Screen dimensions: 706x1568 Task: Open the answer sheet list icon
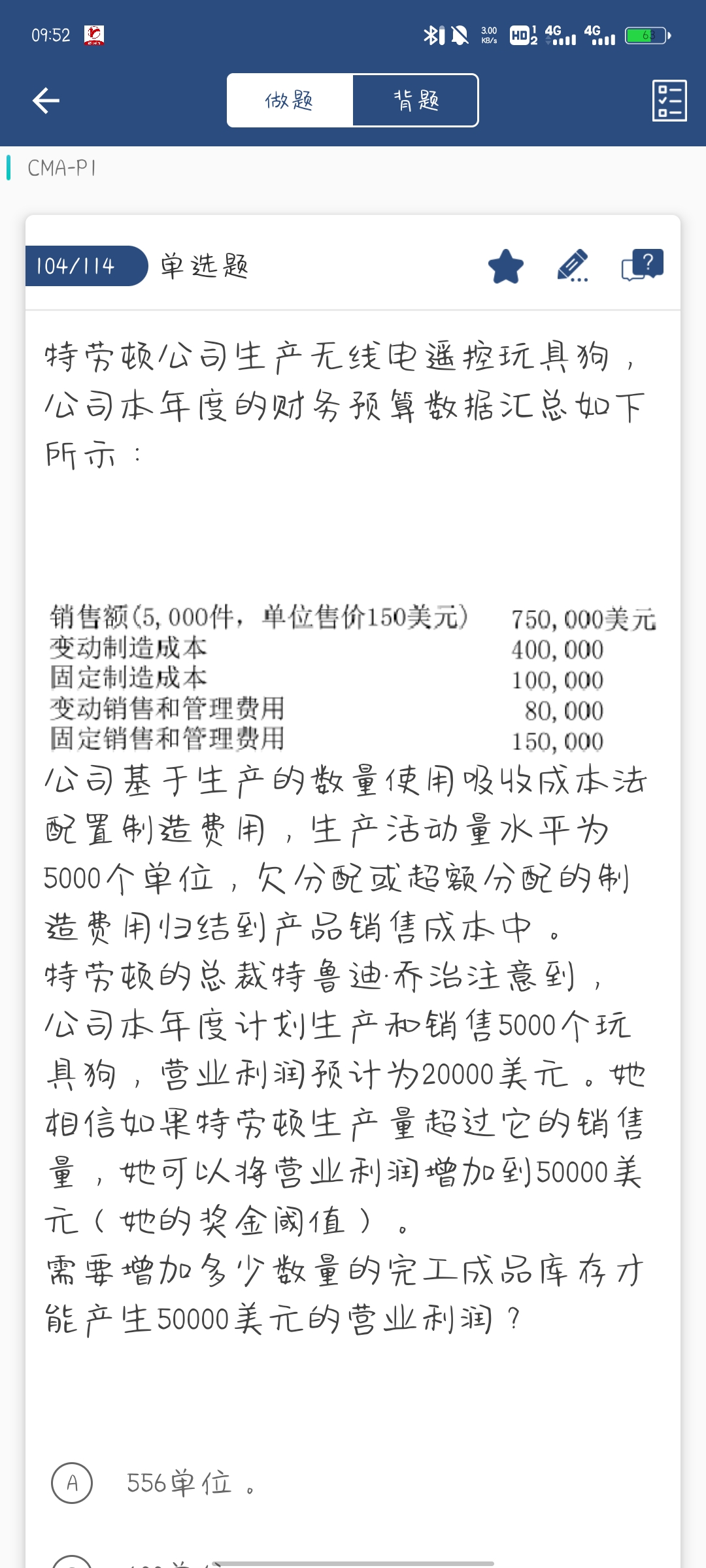(669, 101)
